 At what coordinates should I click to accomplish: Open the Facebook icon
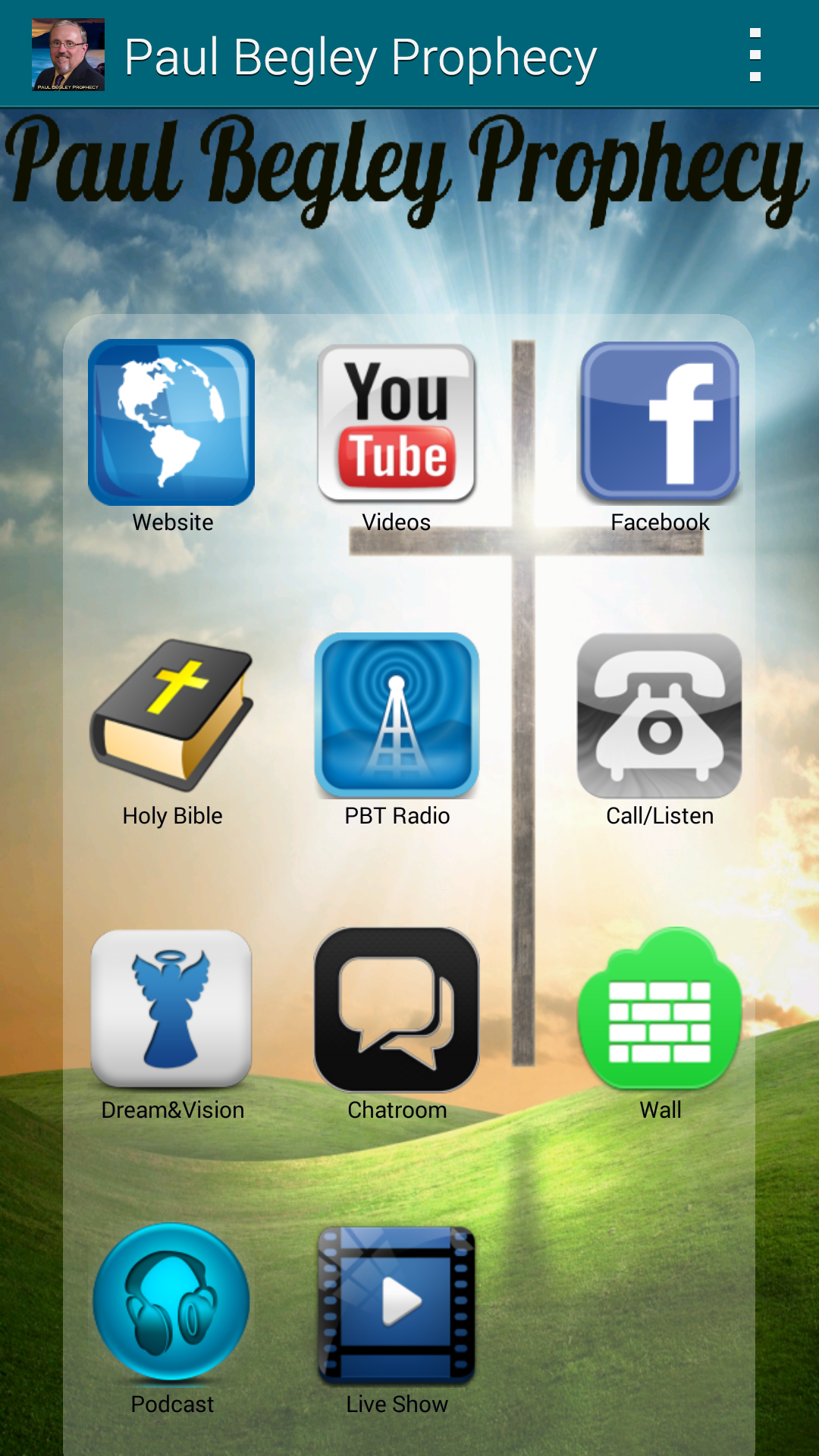coord(659,422)
